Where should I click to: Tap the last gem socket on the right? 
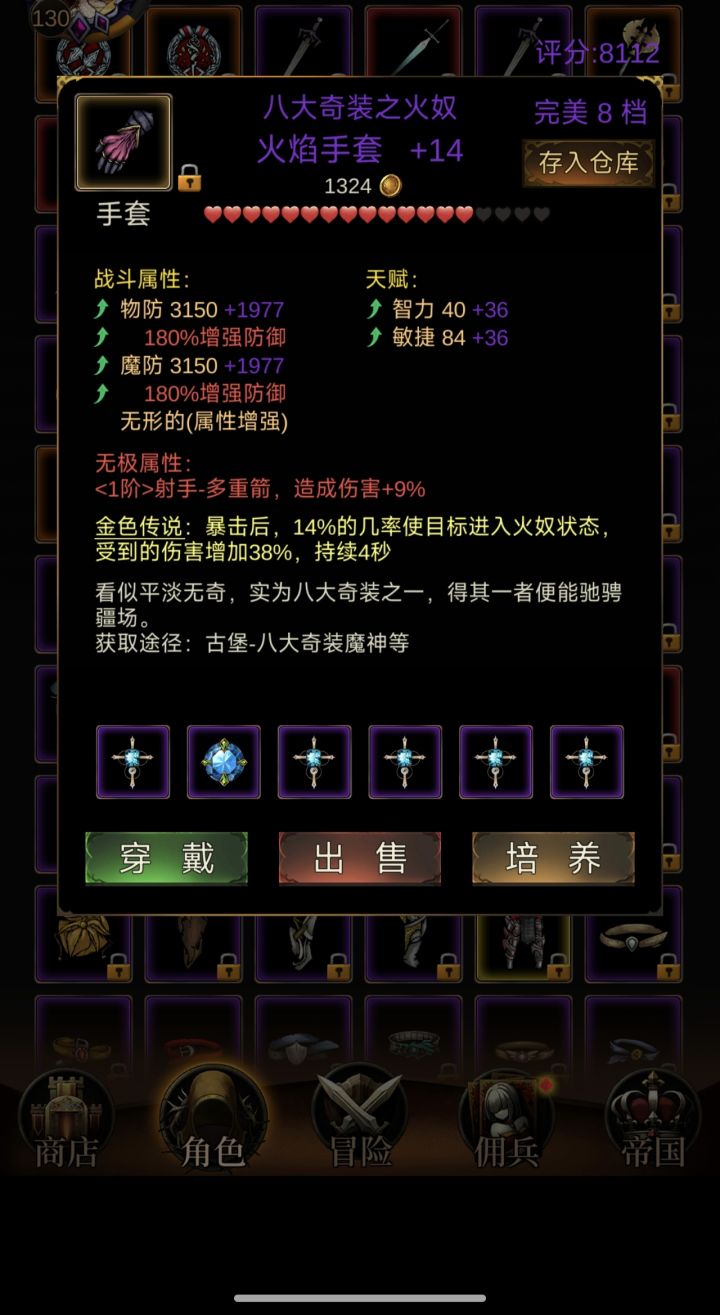586,762
